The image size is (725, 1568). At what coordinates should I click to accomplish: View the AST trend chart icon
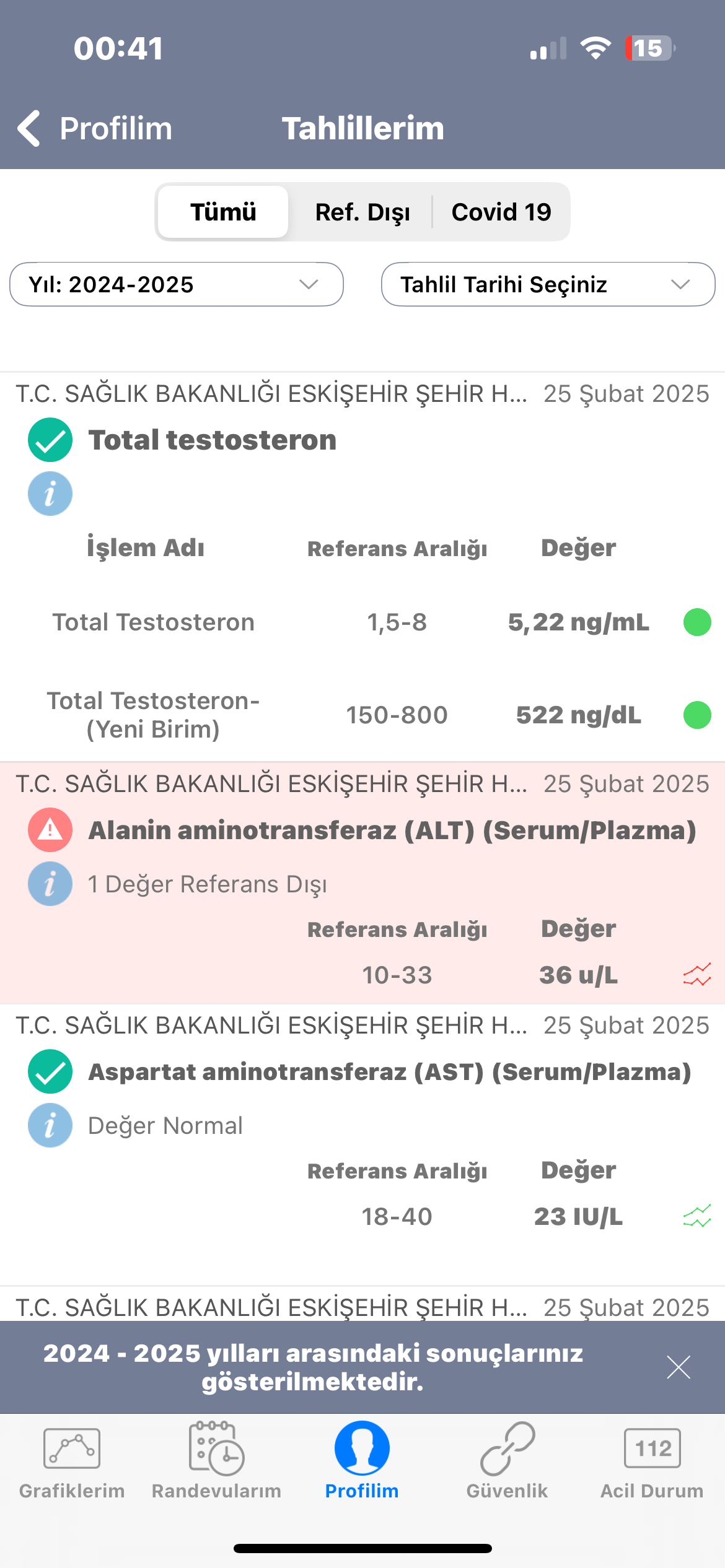(x=697, y=1216)
